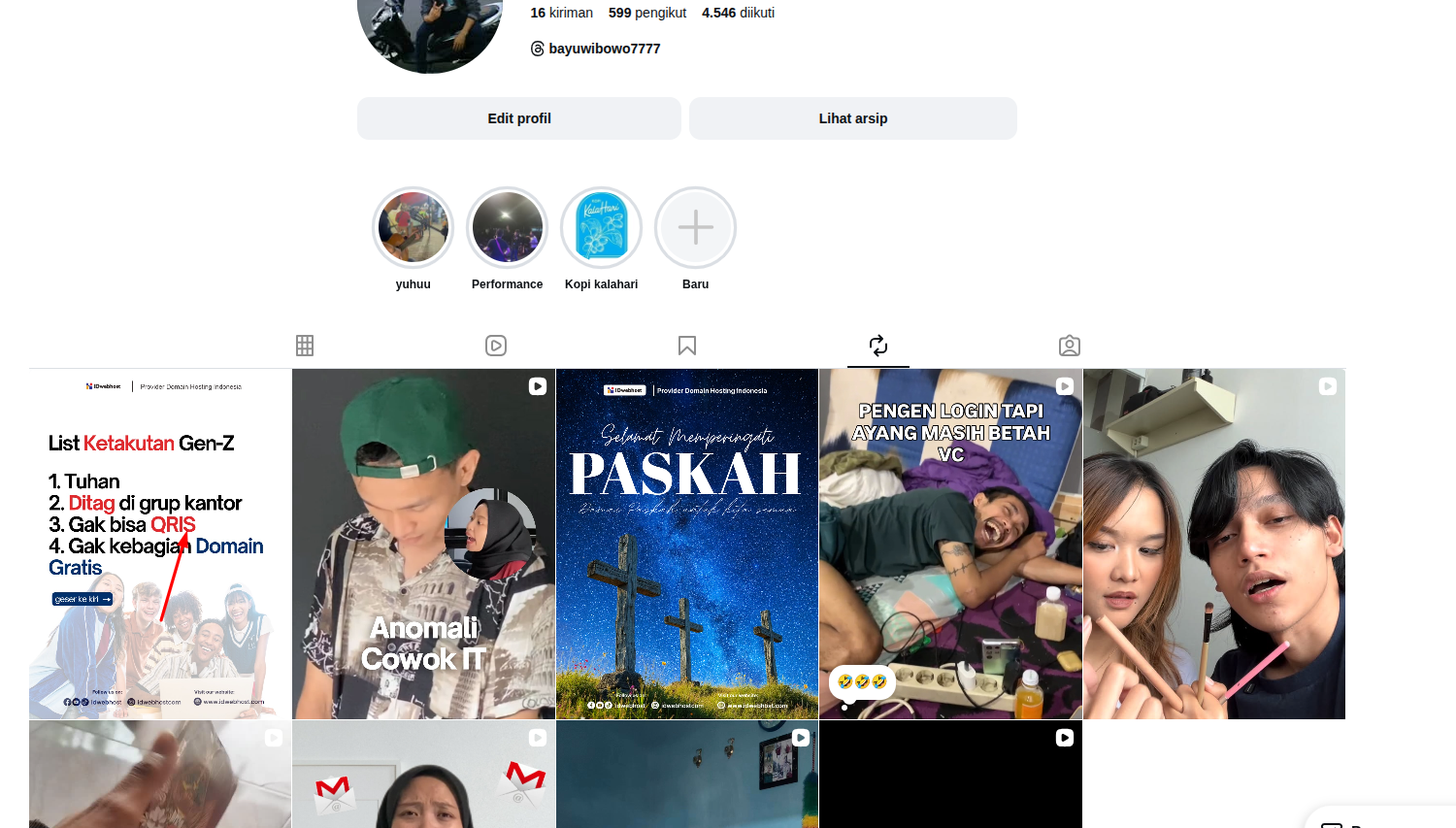
Task: Add a new highlight with Baru
Action: point(695,228)
